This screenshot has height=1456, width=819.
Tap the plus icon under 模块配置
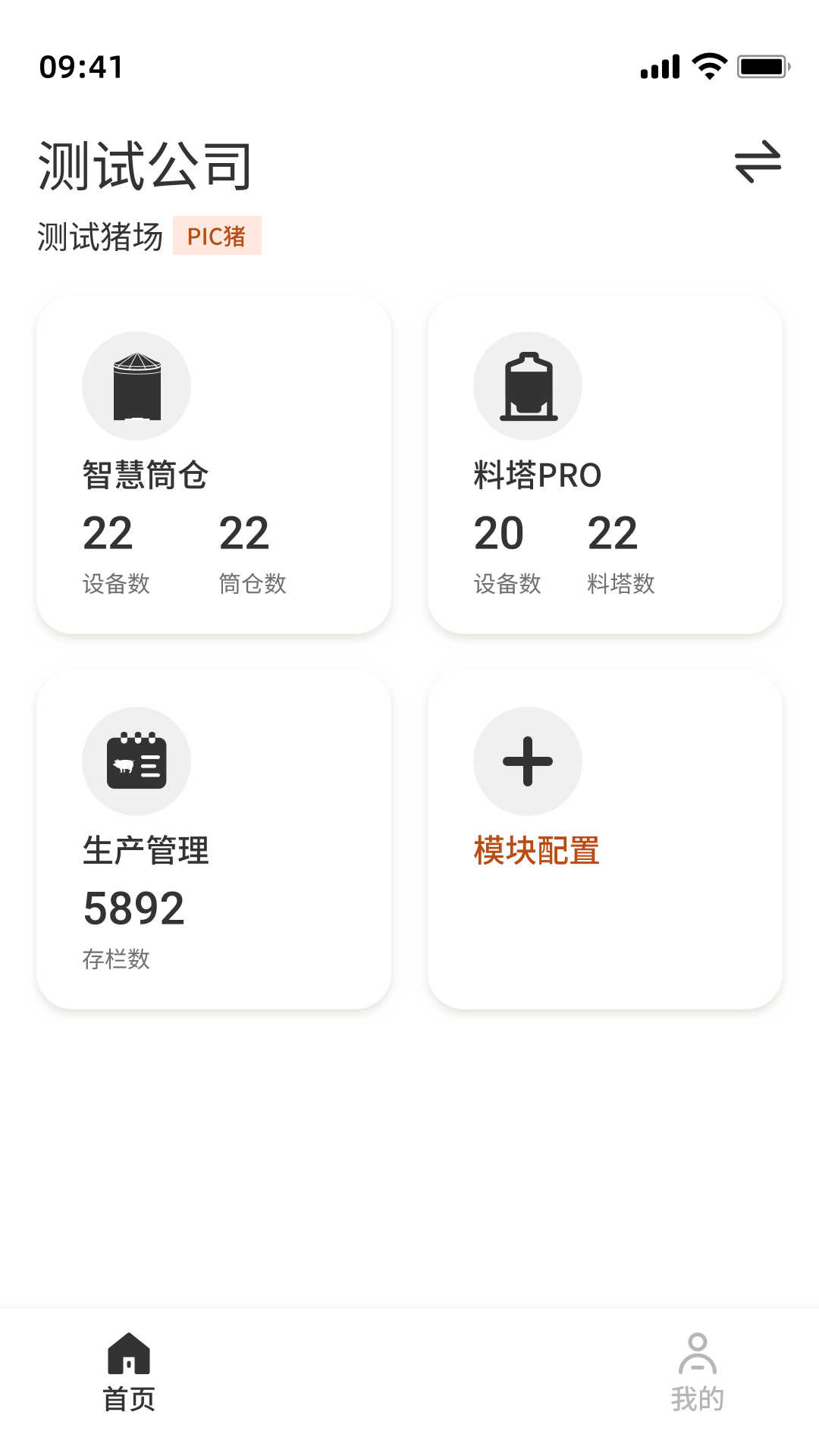(529, 761)
